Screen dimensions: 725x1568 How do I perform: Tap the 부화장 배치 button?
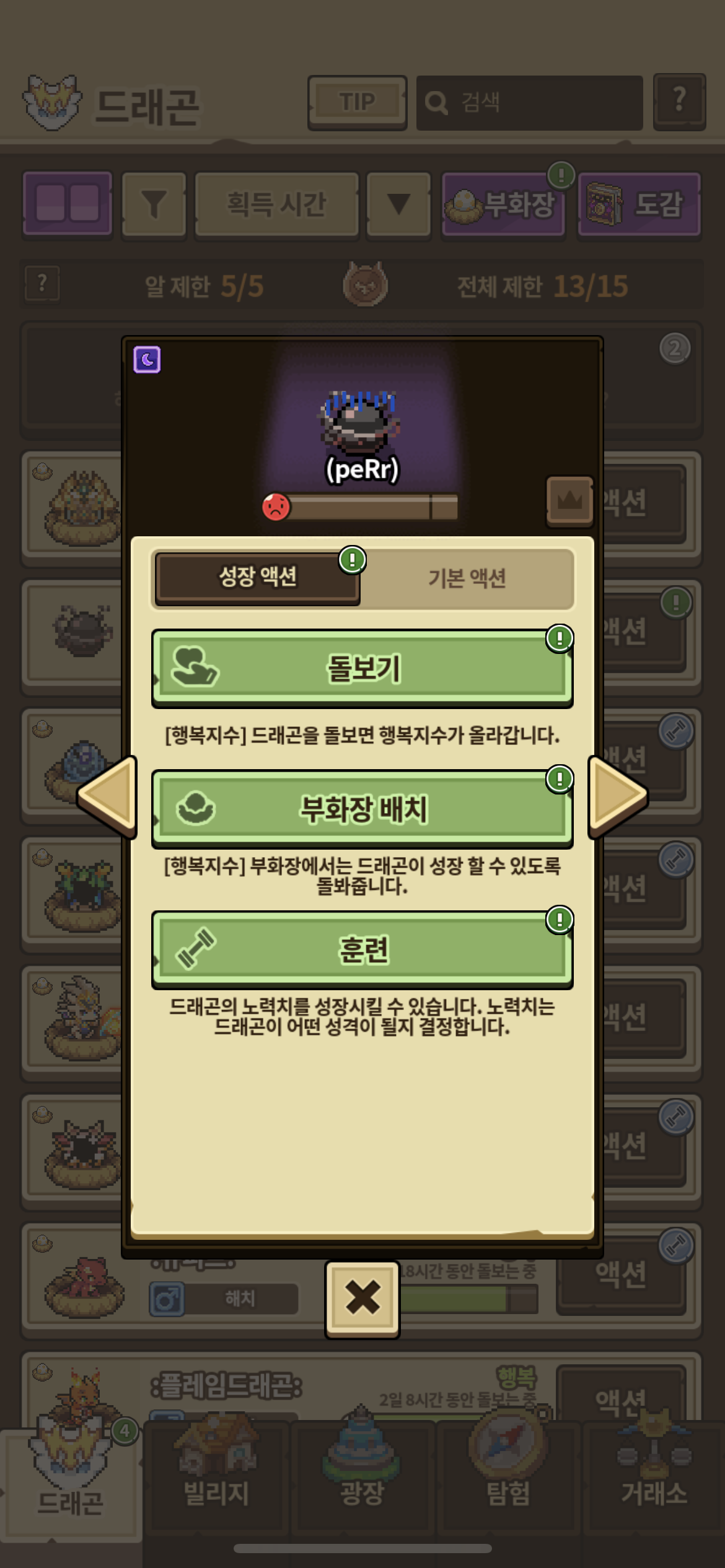pos(362,809)
